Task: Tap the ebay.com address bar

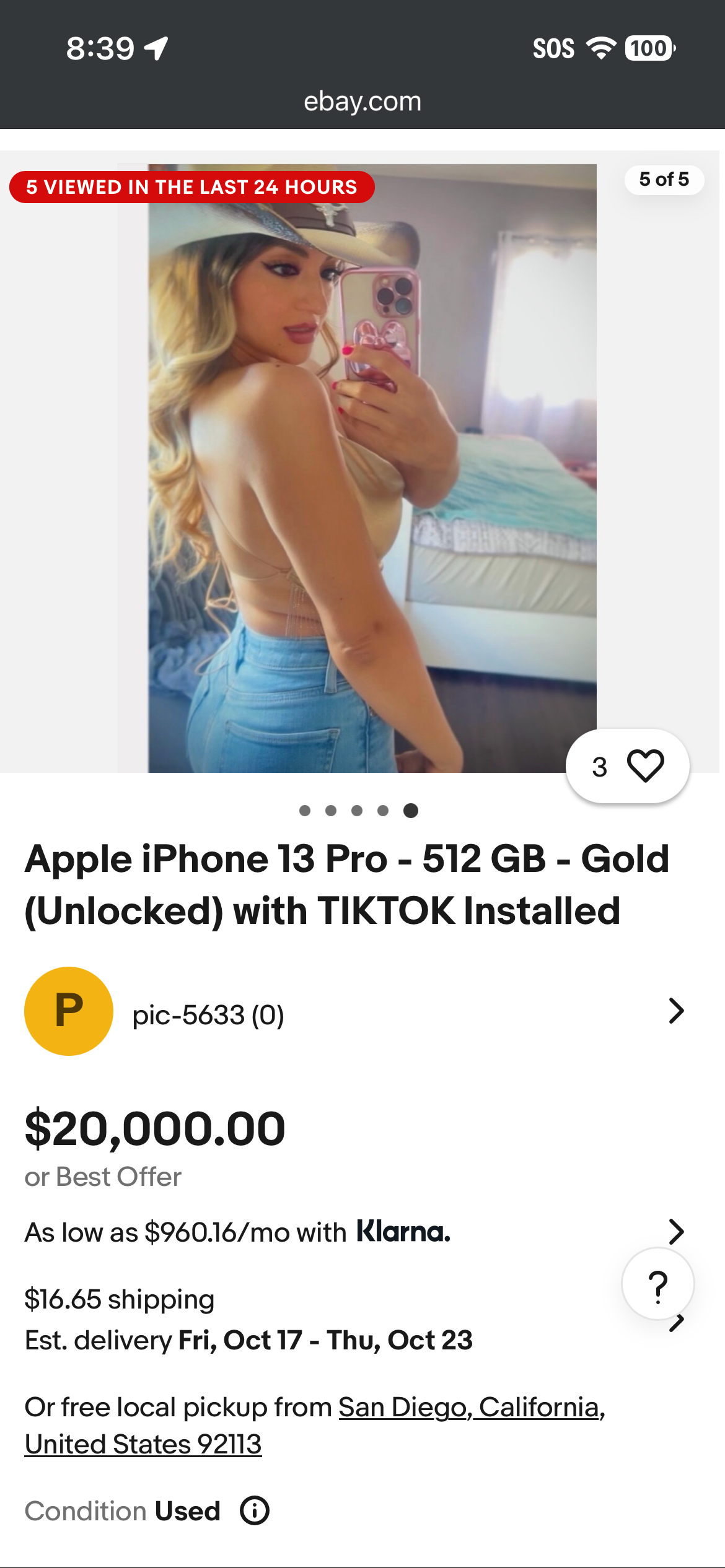Action: click(x=362, y=101)
